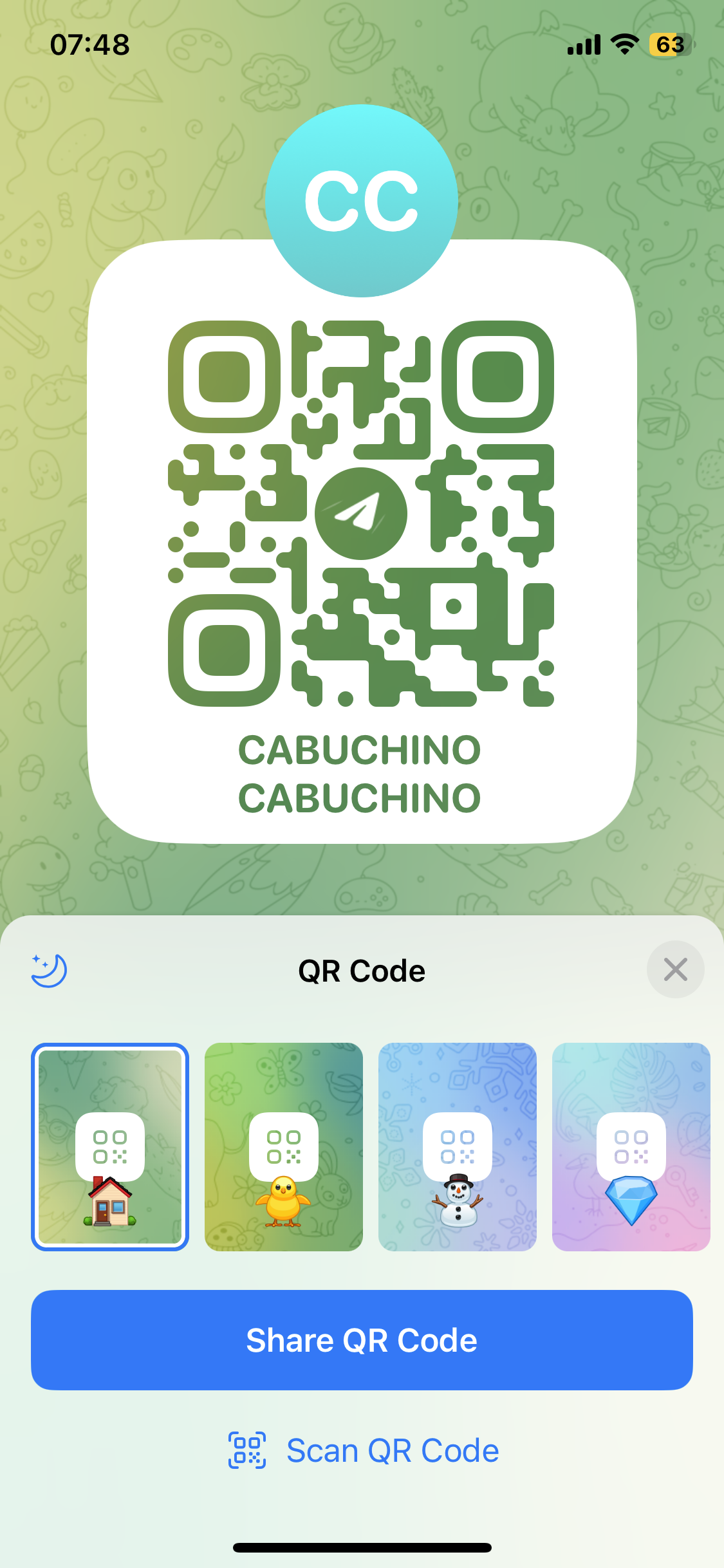The width and height of the screenshot is (724, 1568).
Task: Open Scan QR Code
Action: pos(364,1451)
